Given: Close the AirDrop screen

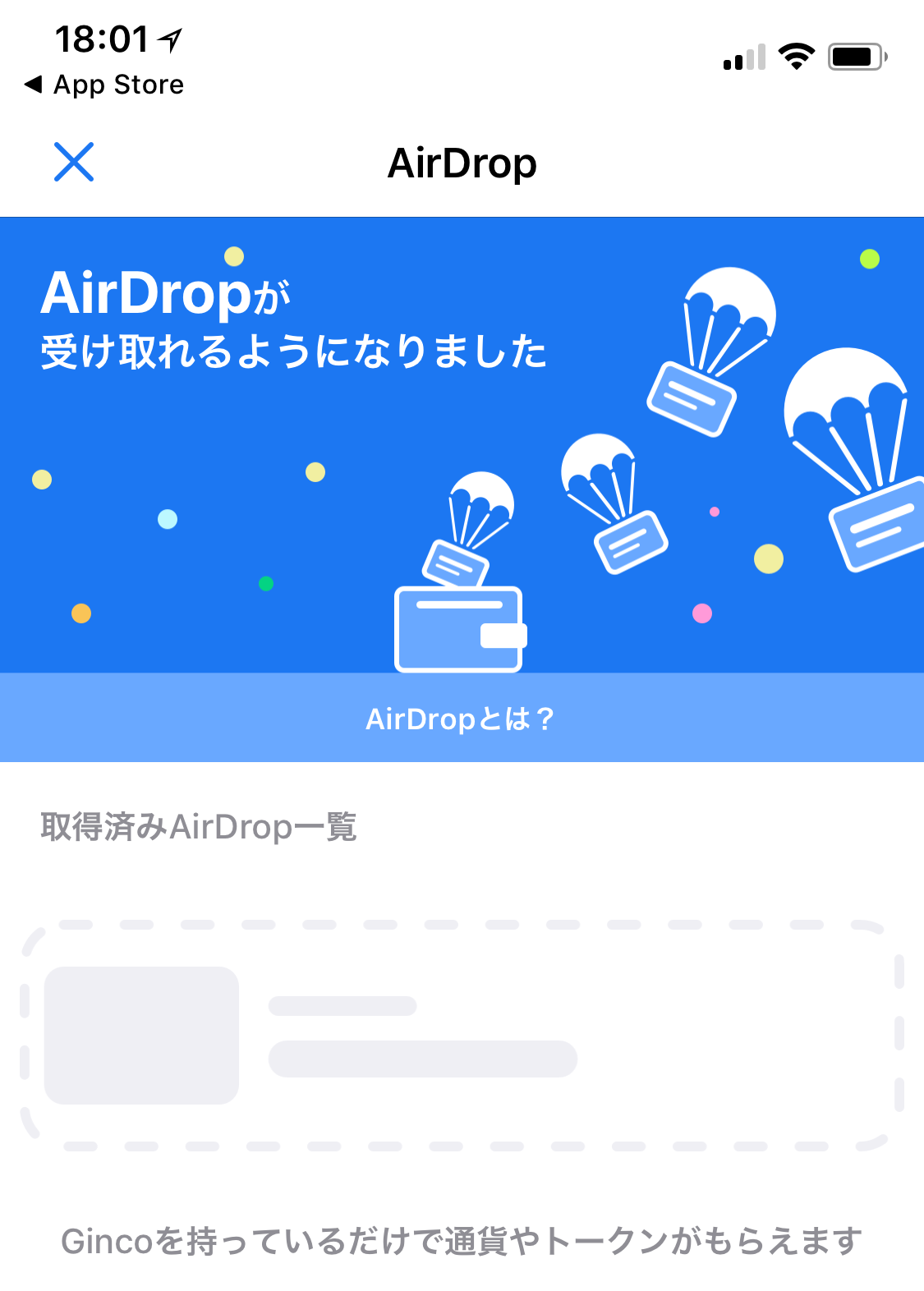Looking at the screenshot, I should tap(74, 162).
